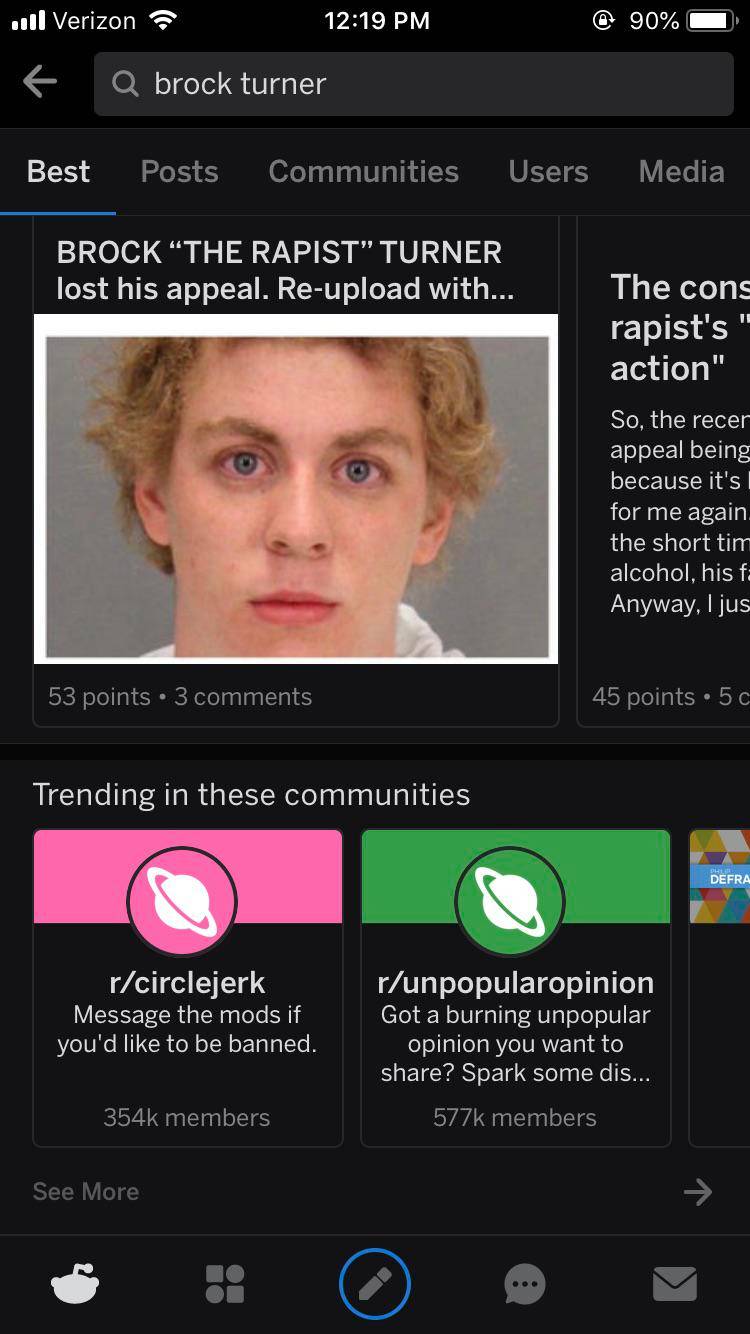
Task: Open the communities grid tab
Action: point(224,1283)
